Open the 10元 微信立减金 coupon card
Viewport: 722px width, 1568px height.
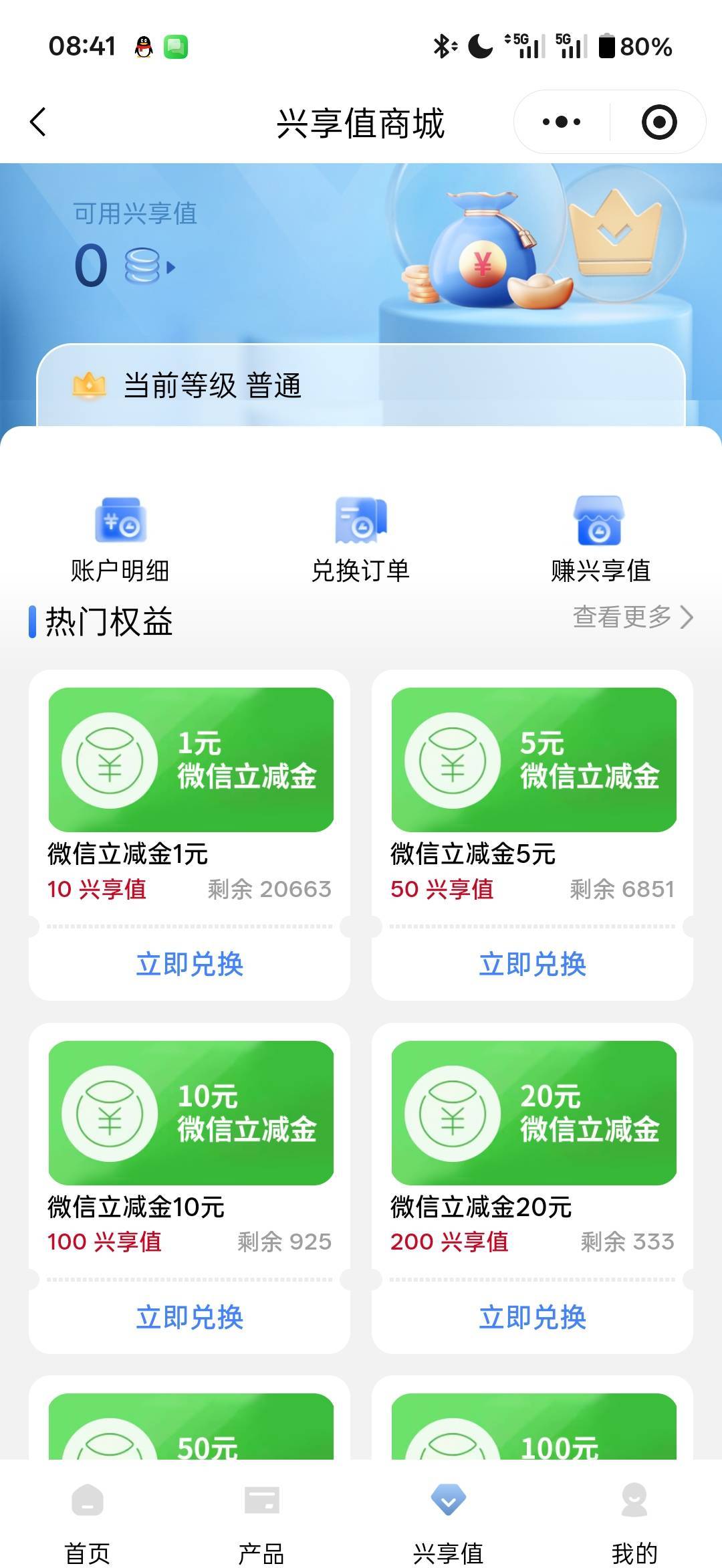pos(191,1112)
